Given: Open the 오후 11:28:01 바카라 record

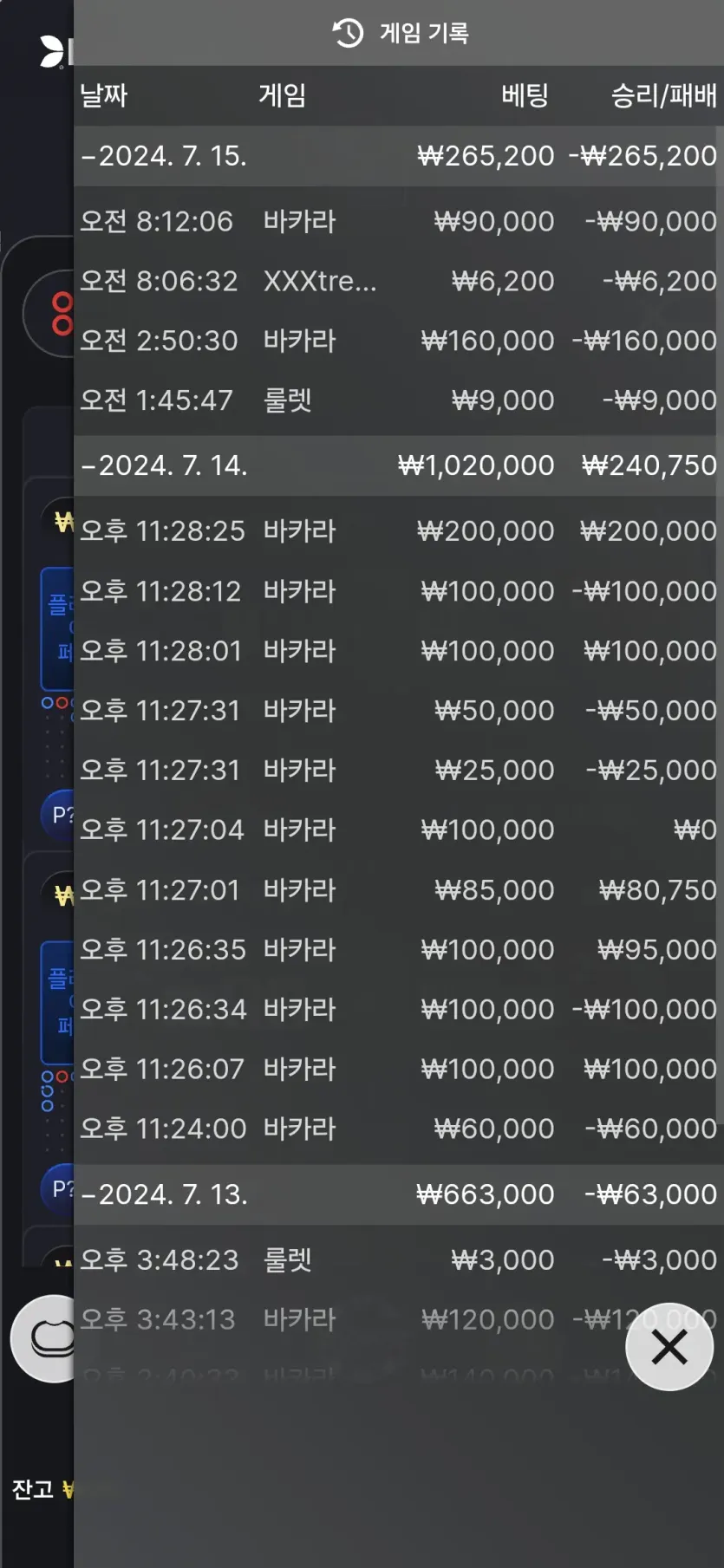Looking at the screenshot, I should [x=399, y=651].
